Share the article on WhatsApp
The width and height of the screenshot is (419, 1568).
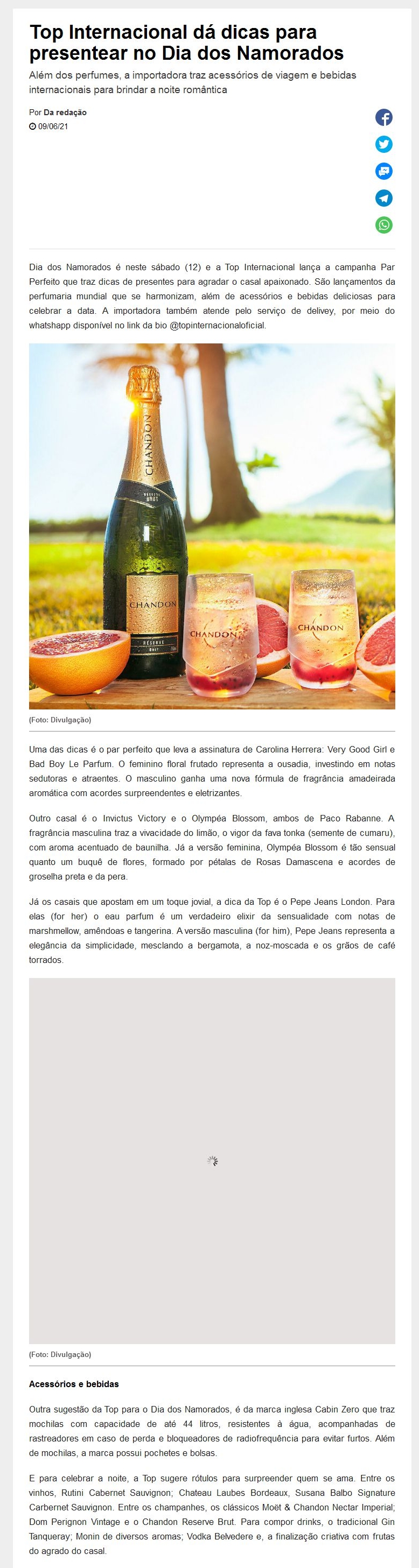point(383,224)
